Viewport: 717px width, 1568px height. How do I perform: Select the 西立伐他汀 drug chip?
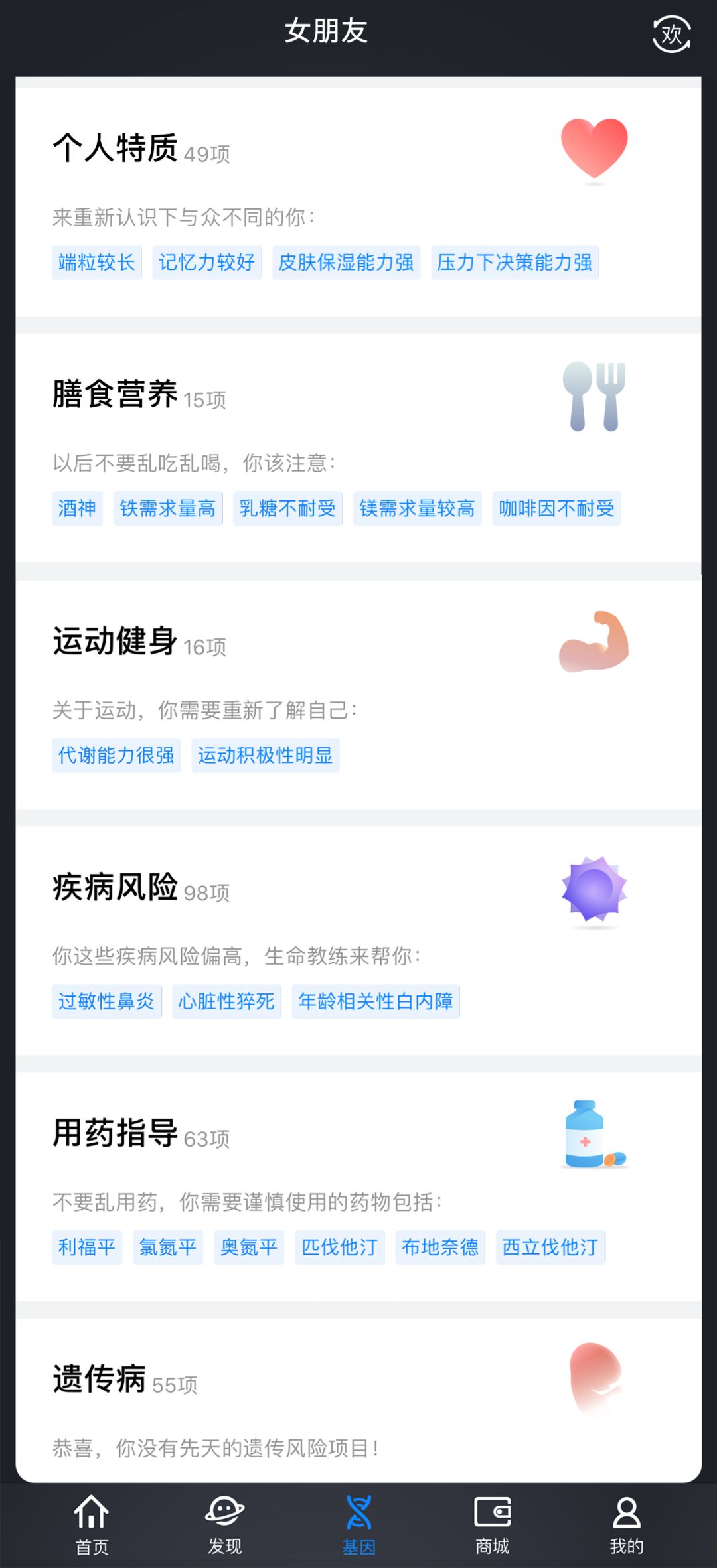point(550,1247)
